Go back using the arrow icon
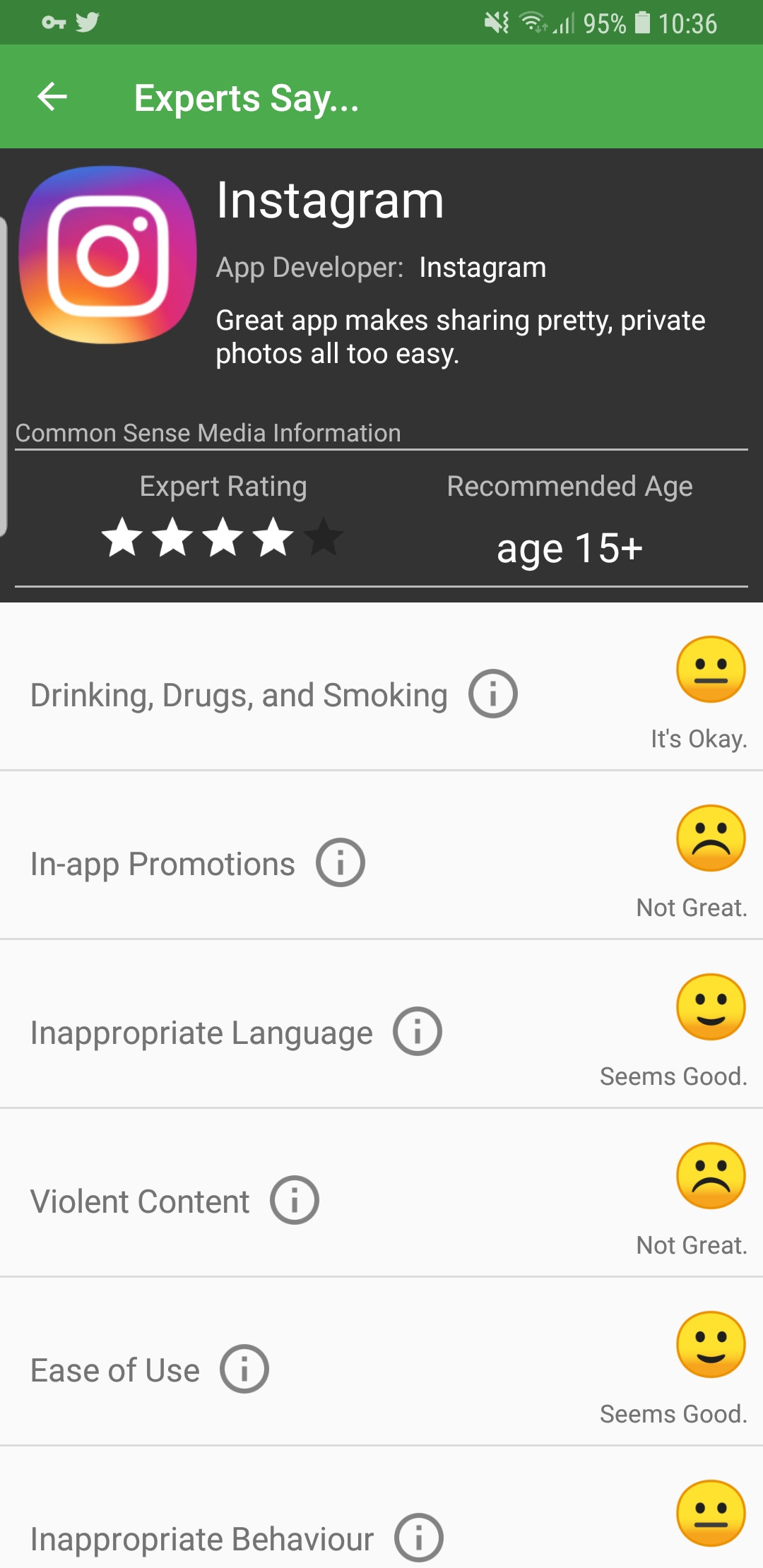The width and height of the screenshot is (763, 1568). pyautogui.click(x=52, y=97)
